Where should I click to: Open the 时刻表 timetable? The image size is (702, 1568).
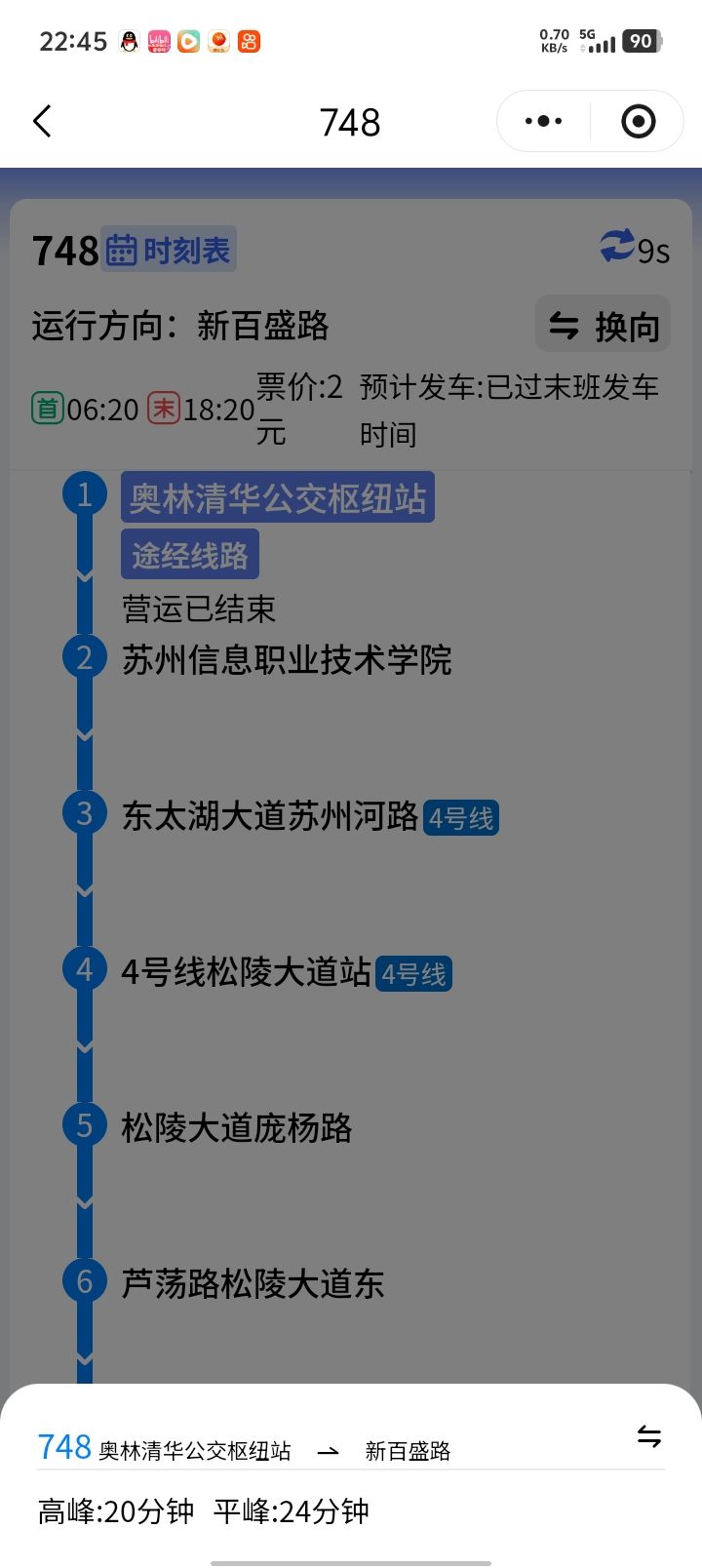170,251
